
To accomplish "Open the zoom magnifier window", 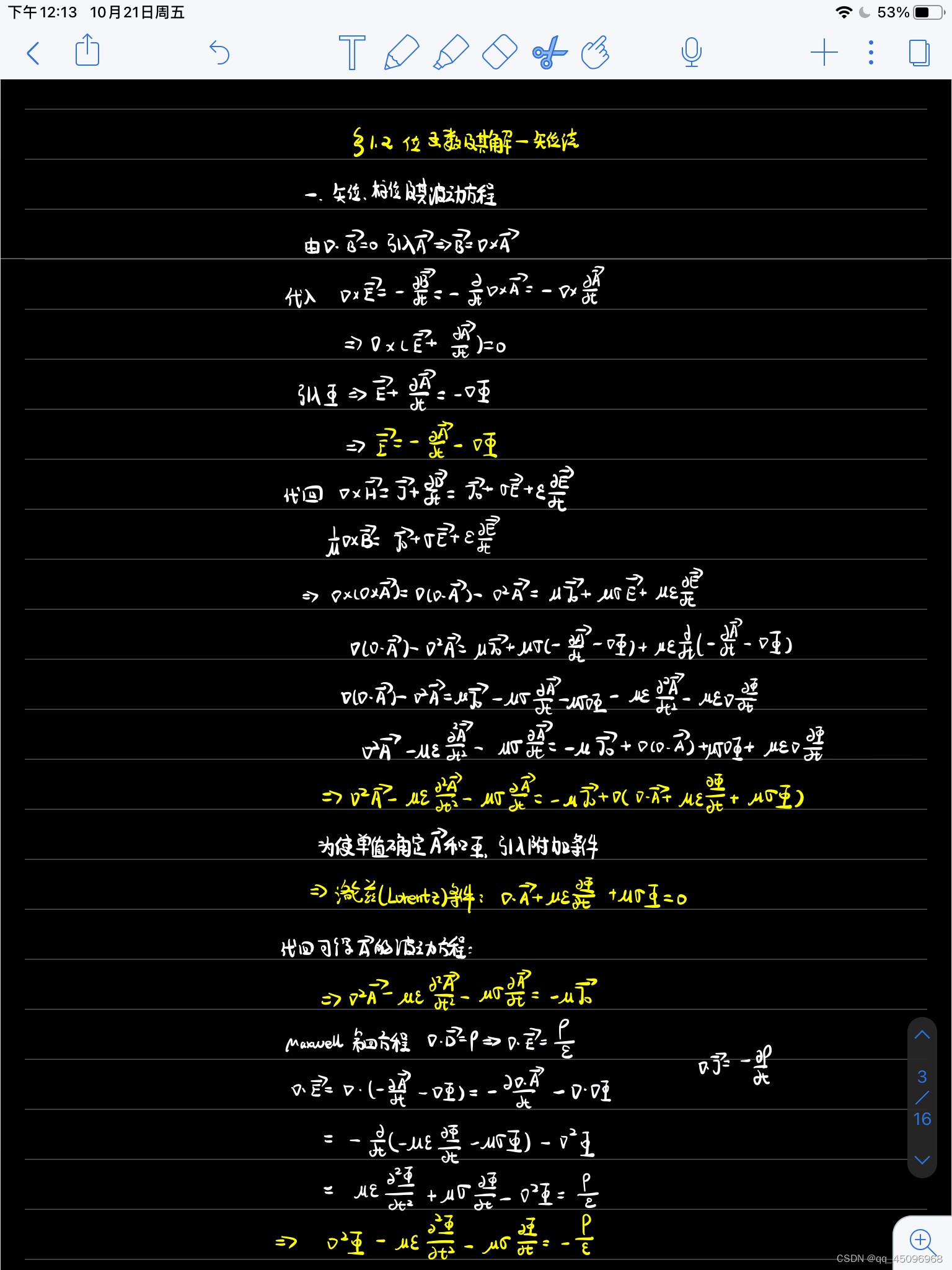I will point(921,1240).
